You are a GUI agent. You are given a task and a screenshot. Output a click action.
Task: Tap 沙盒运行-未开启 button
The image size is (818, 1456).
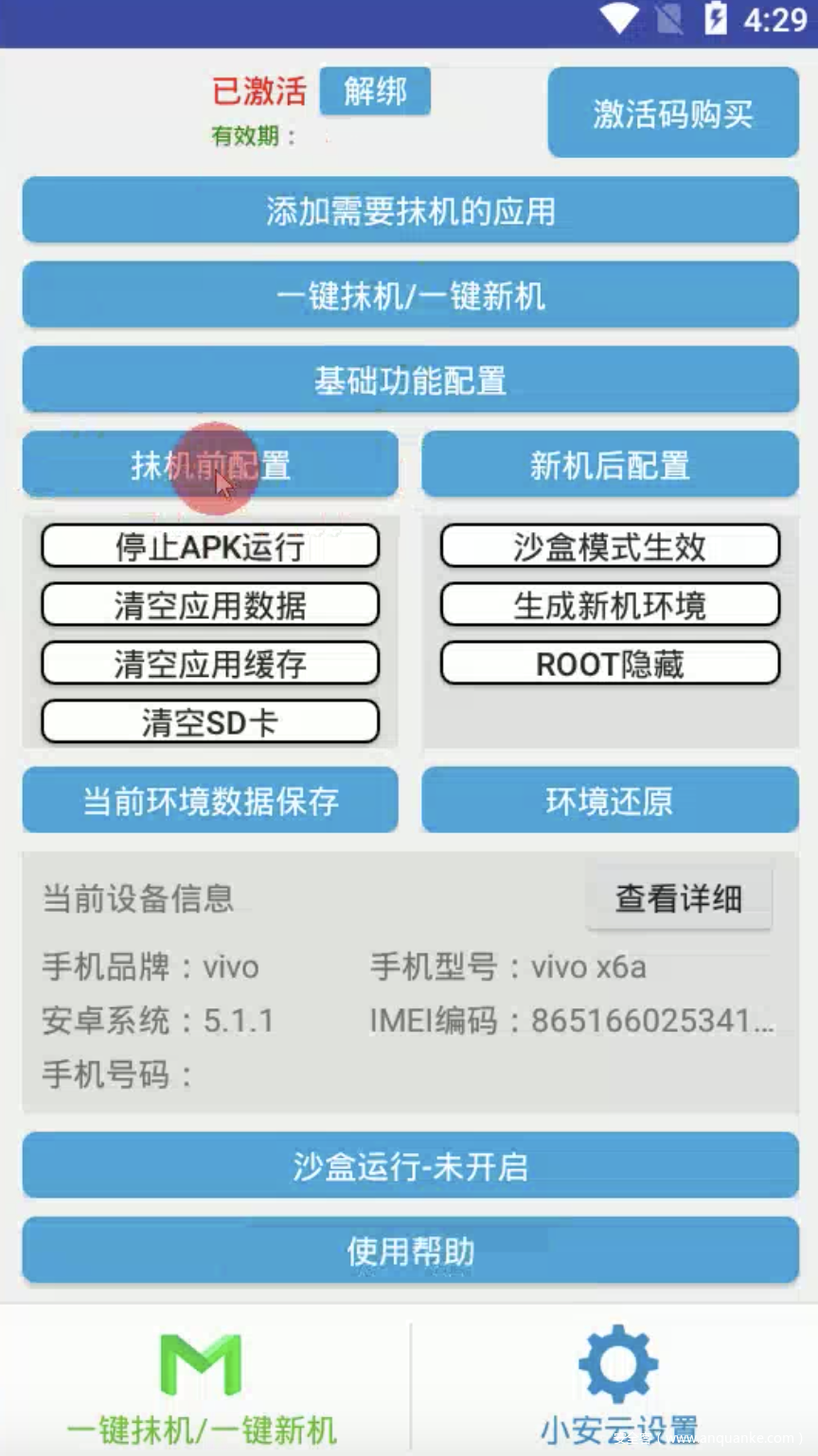click(410, 1166)
